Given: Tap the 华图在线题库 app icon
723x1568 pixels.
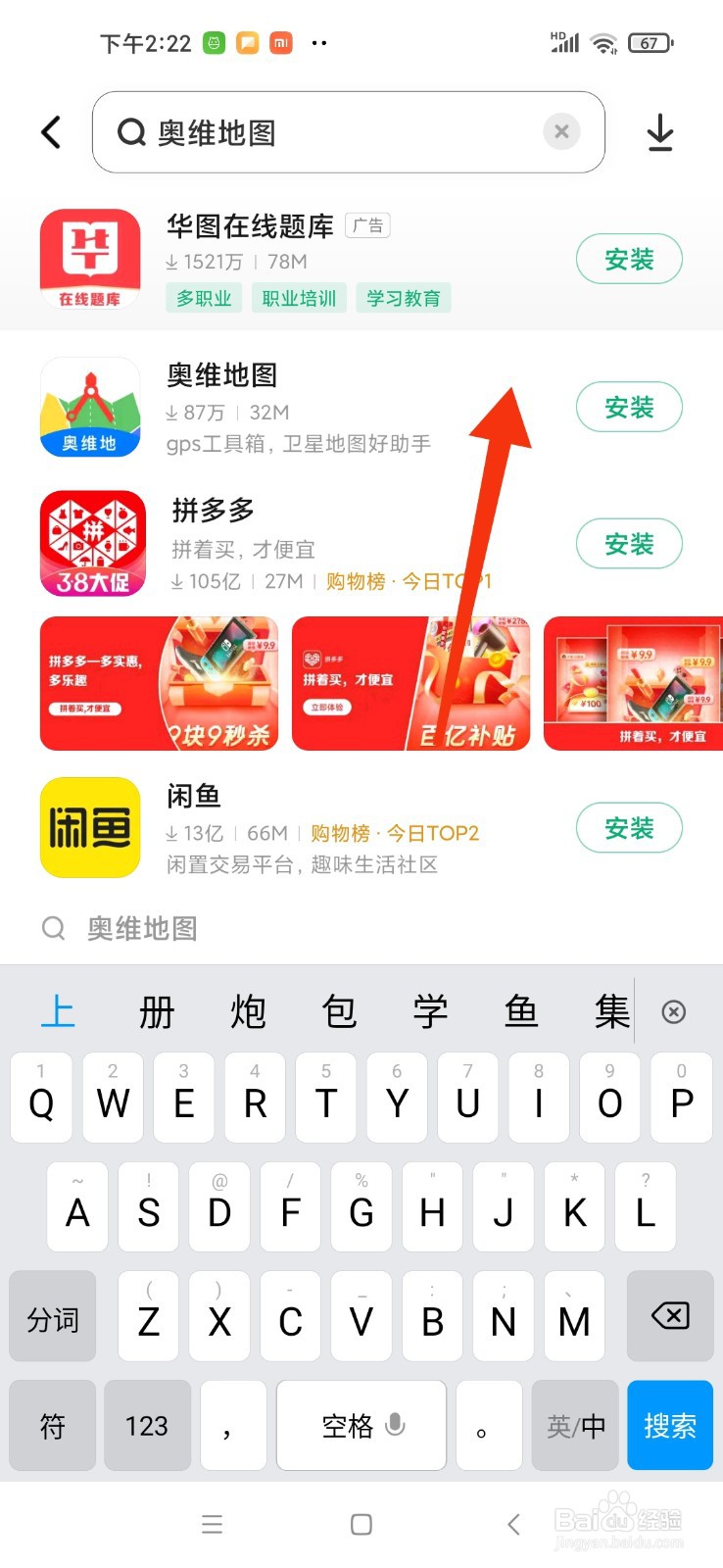Looking at the screenshot, I should coord(90,258).
